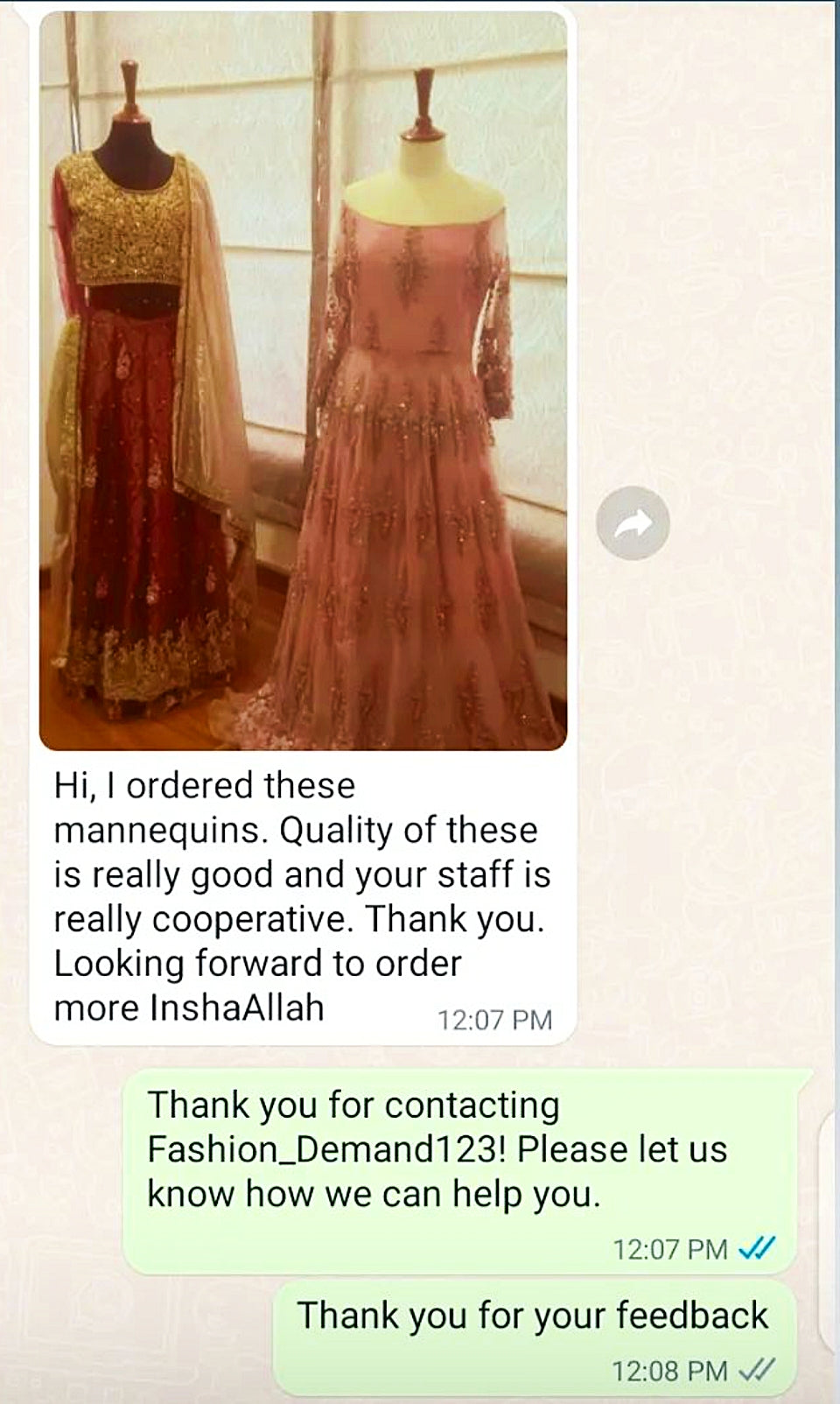Forward the mannequin photo message
The image size is (840, 1404).
[x=633, y=523]
